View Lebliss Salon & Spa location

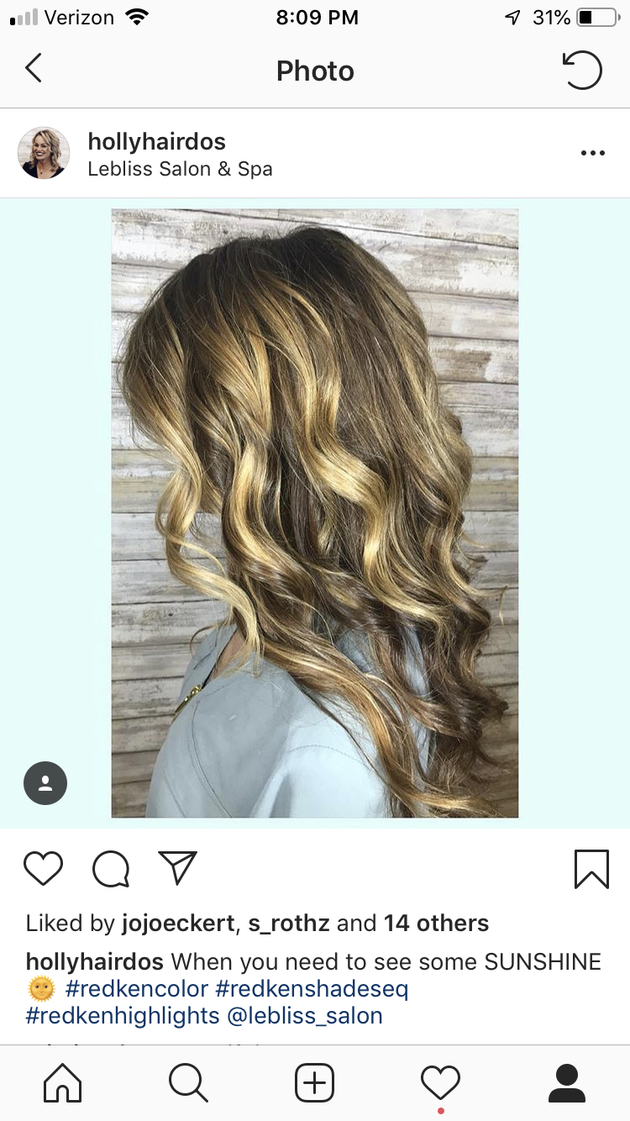[x=179, y=169]
